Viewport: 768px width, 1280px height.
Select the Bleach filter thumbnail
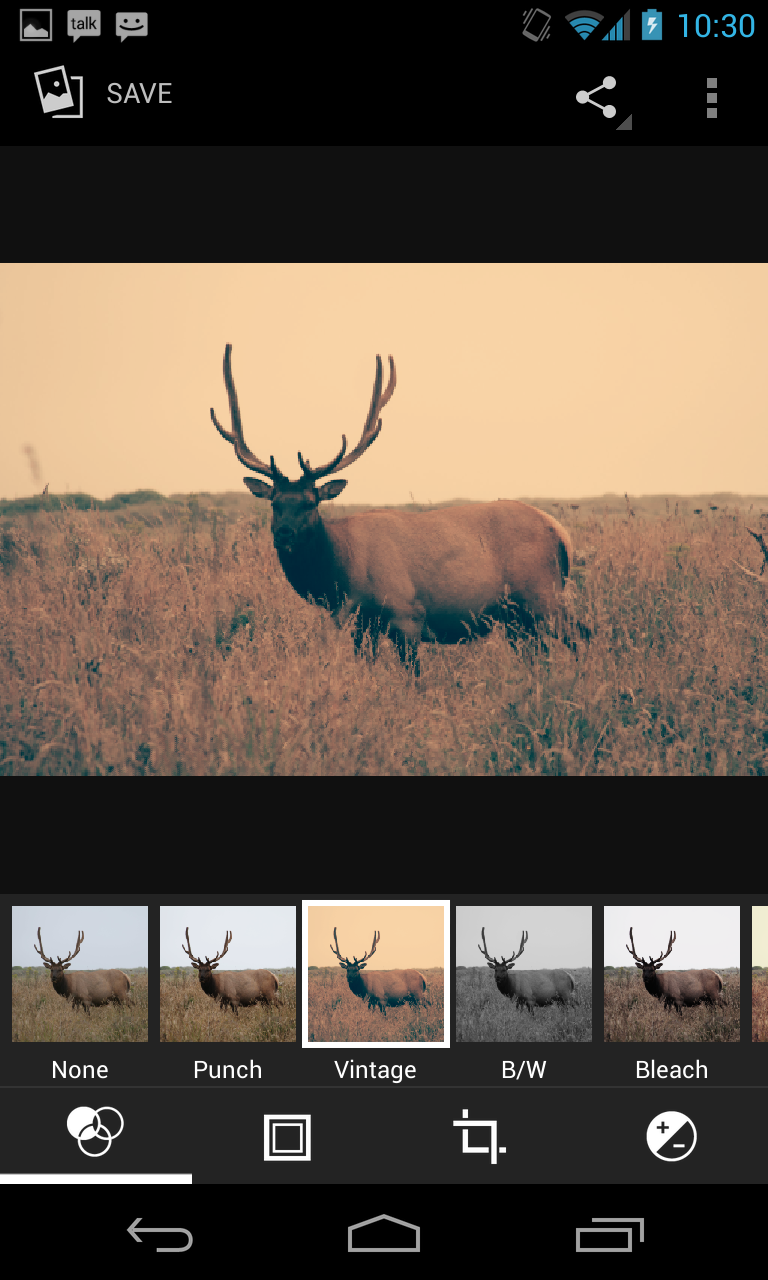pos(671,973)
